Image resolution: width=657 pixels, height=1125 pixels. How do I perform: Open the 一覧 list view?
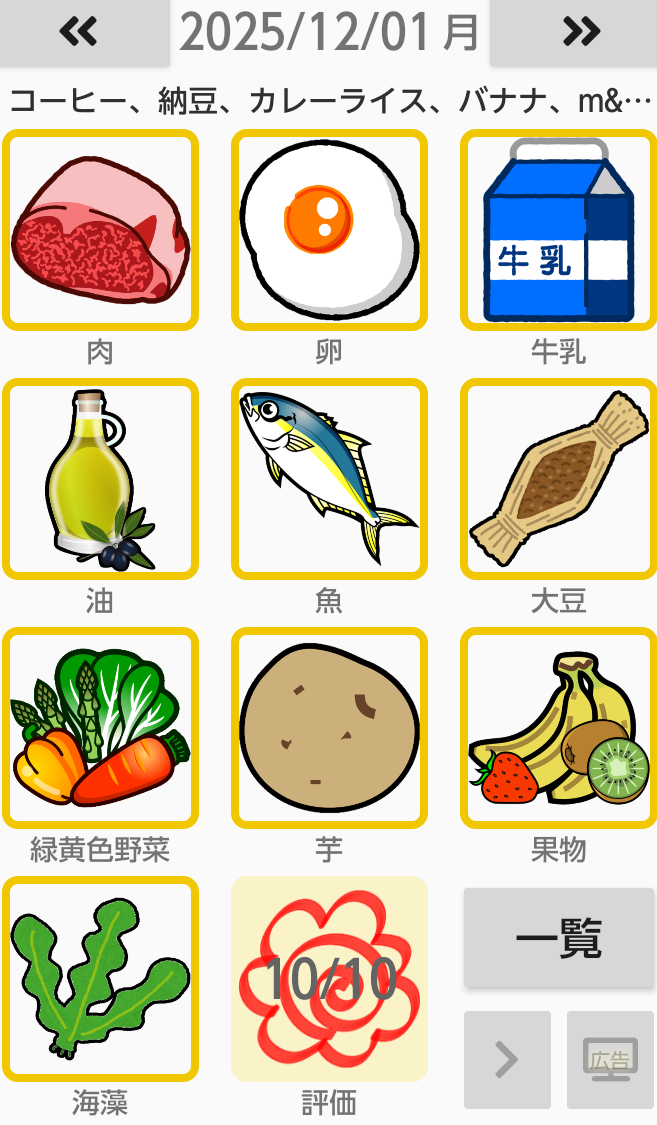click(558, 938)
